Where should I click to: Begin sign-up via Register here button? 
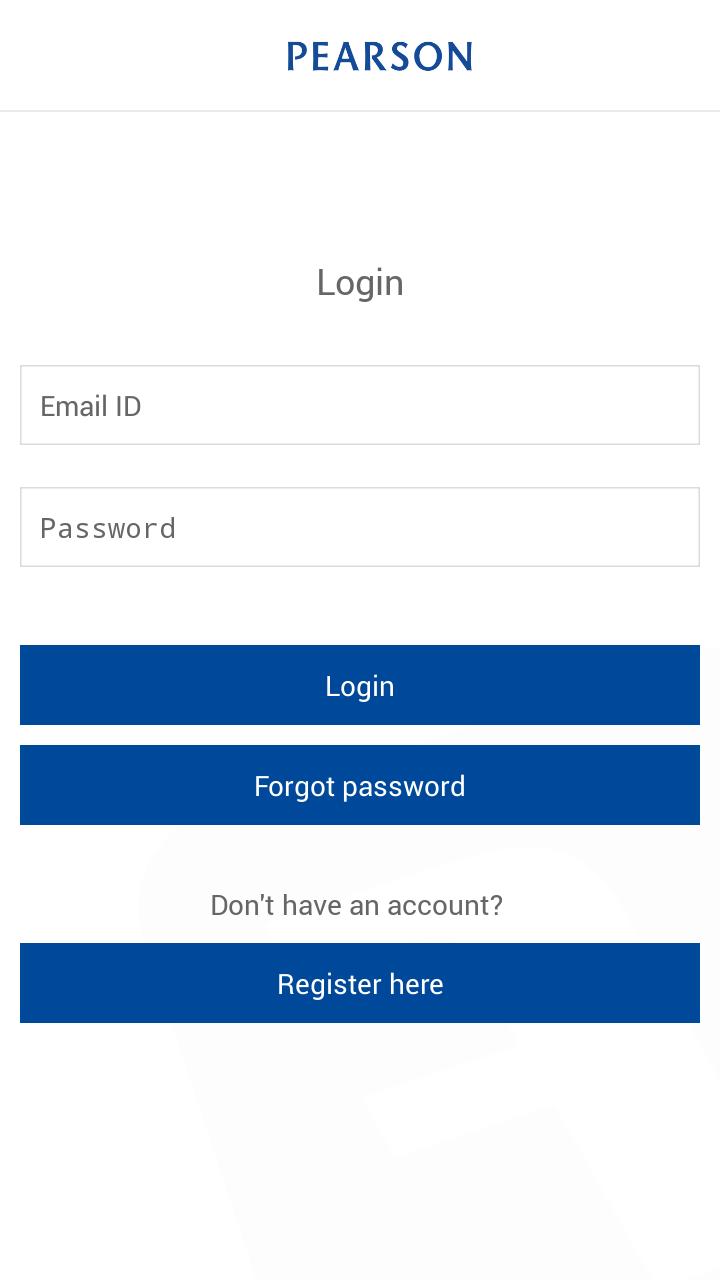(360, 983)
